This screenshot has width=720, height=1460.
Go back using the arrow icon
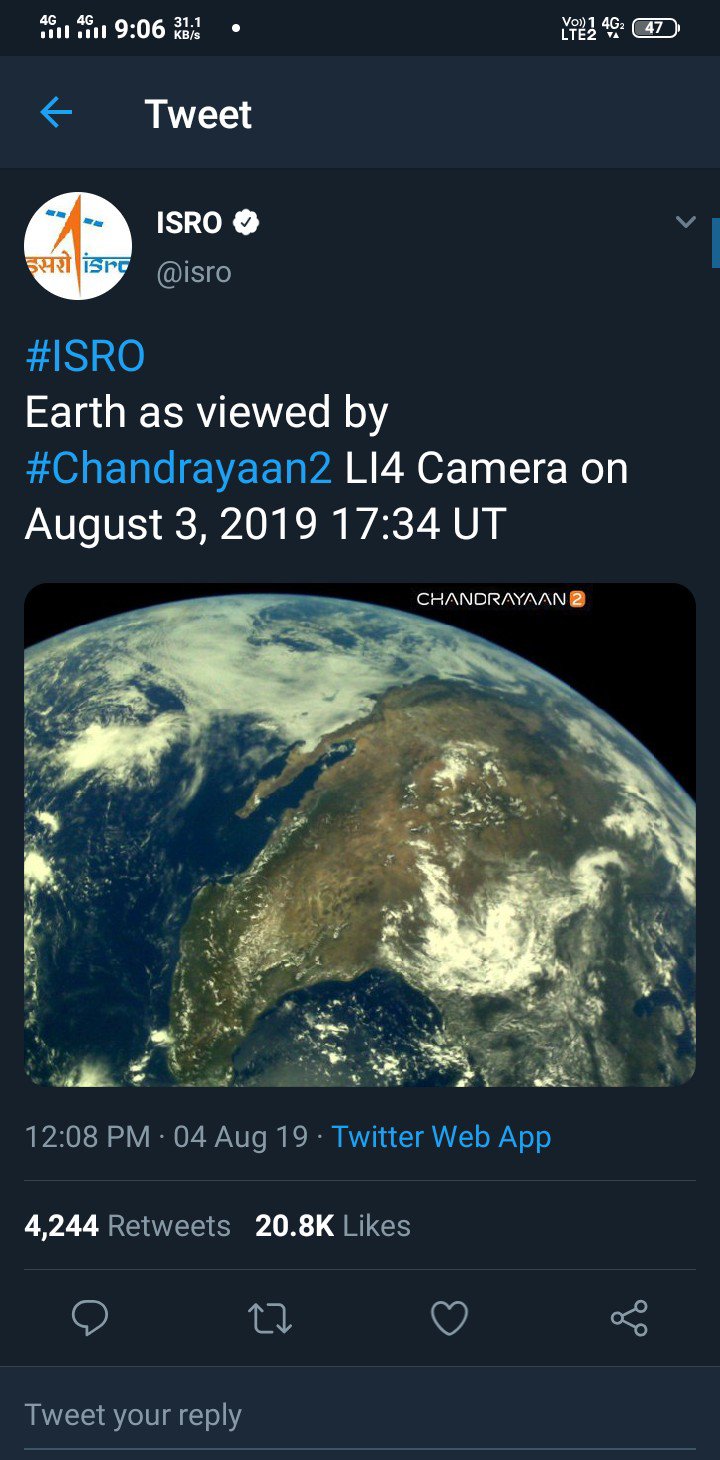point(56,113)
